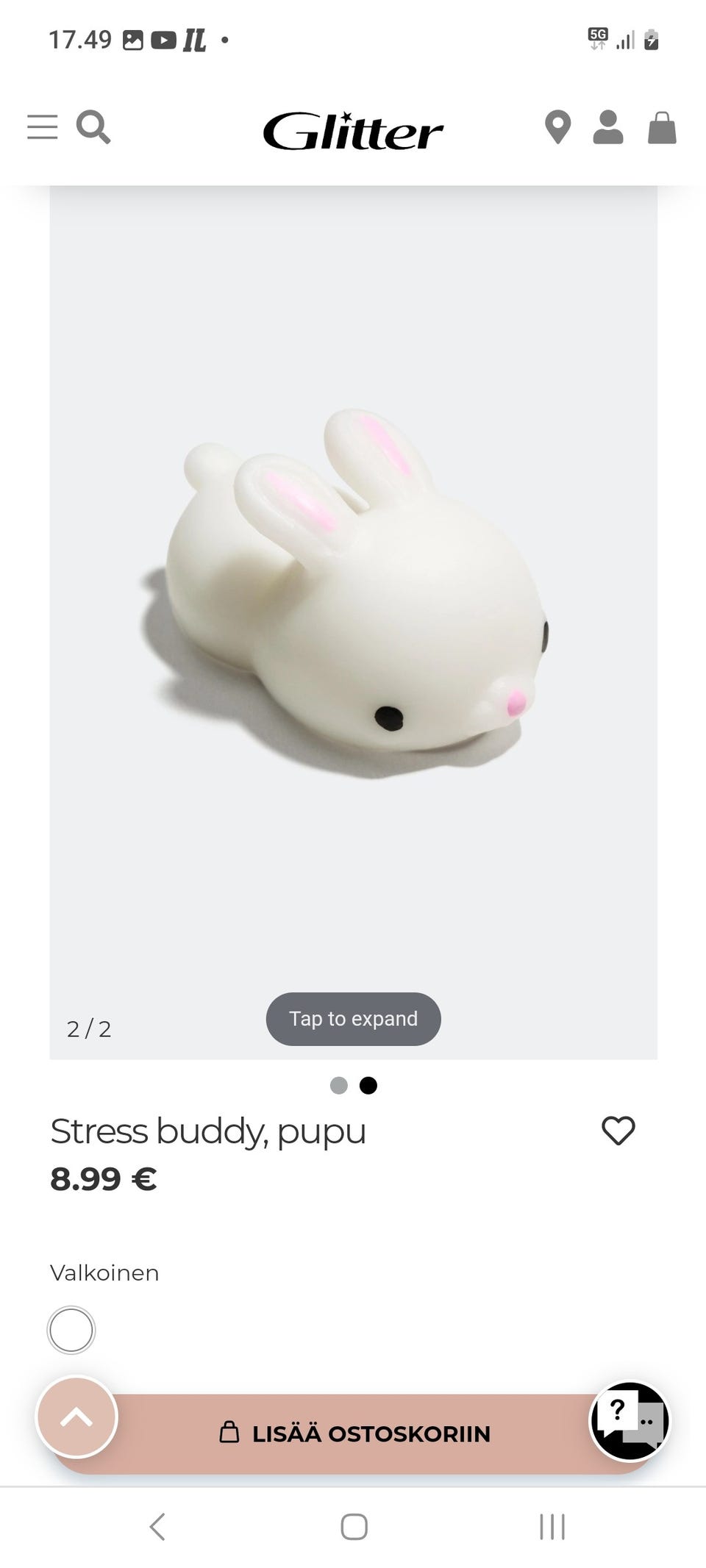Open the recent apps view

click(552, 1526)
